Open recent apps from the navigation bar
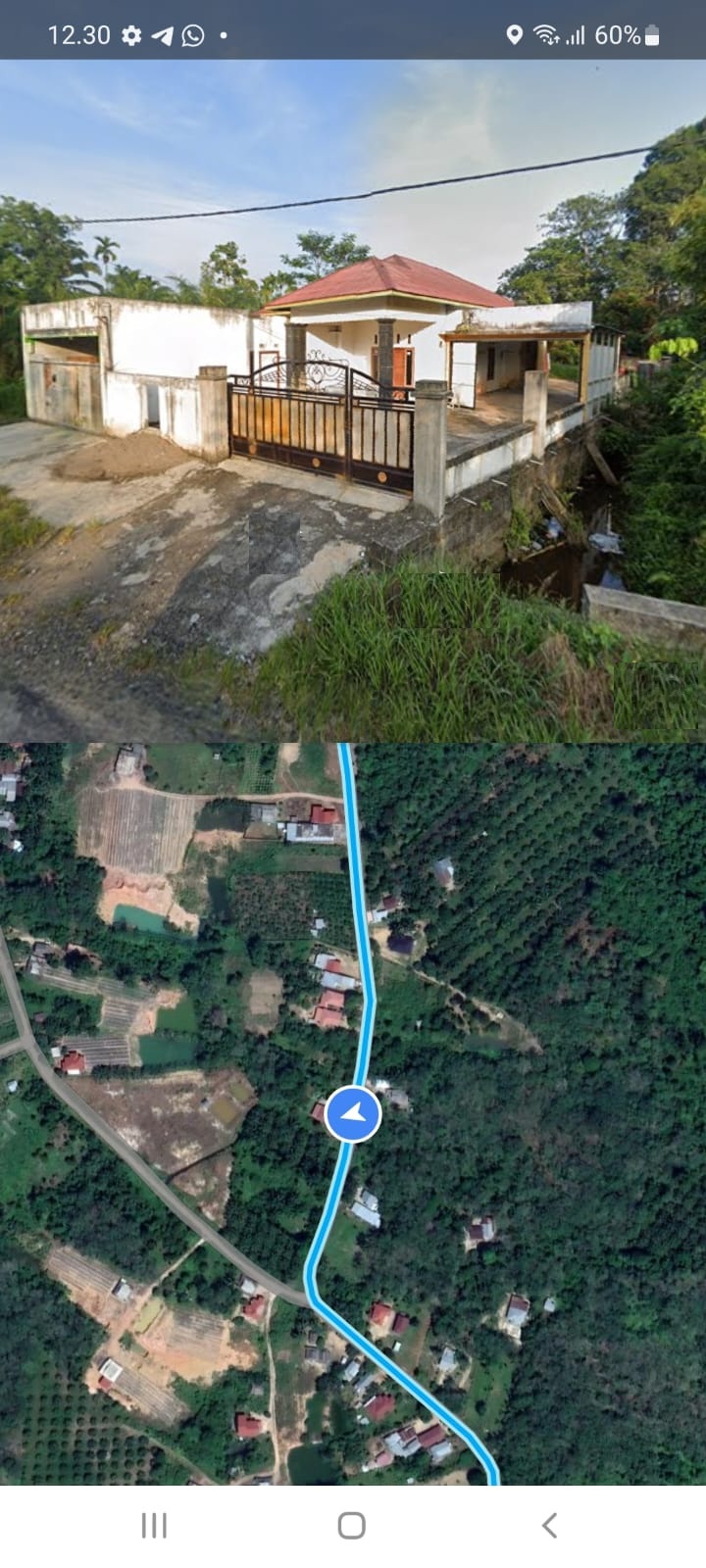The image size is (706, 1568). point(154,1525)
